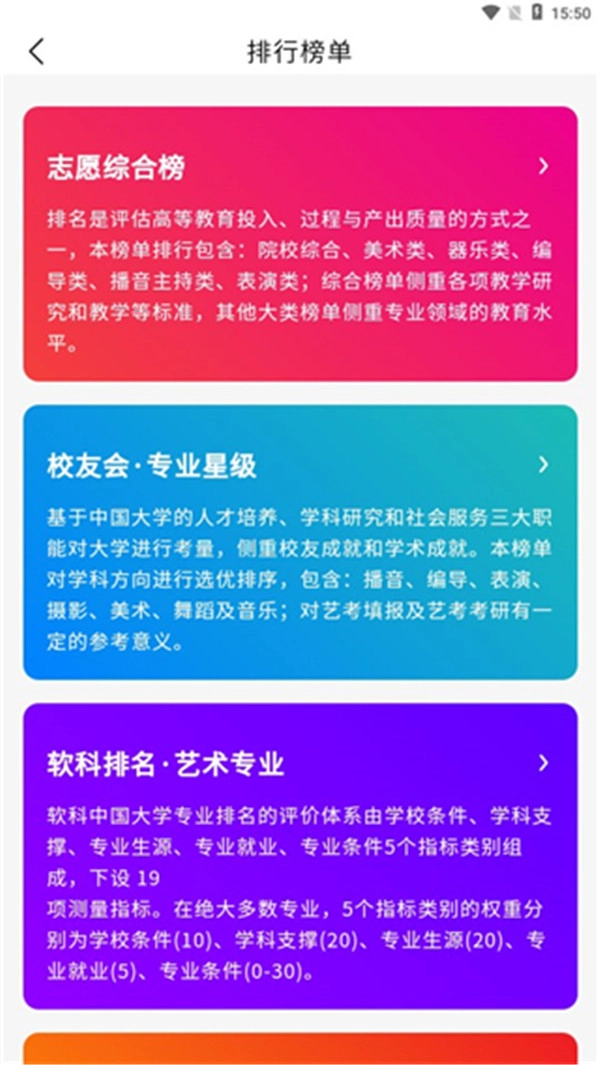Open the 软科排名·艺术专业 ranking card
The image size is (600, 1065).
pos(300,855)
